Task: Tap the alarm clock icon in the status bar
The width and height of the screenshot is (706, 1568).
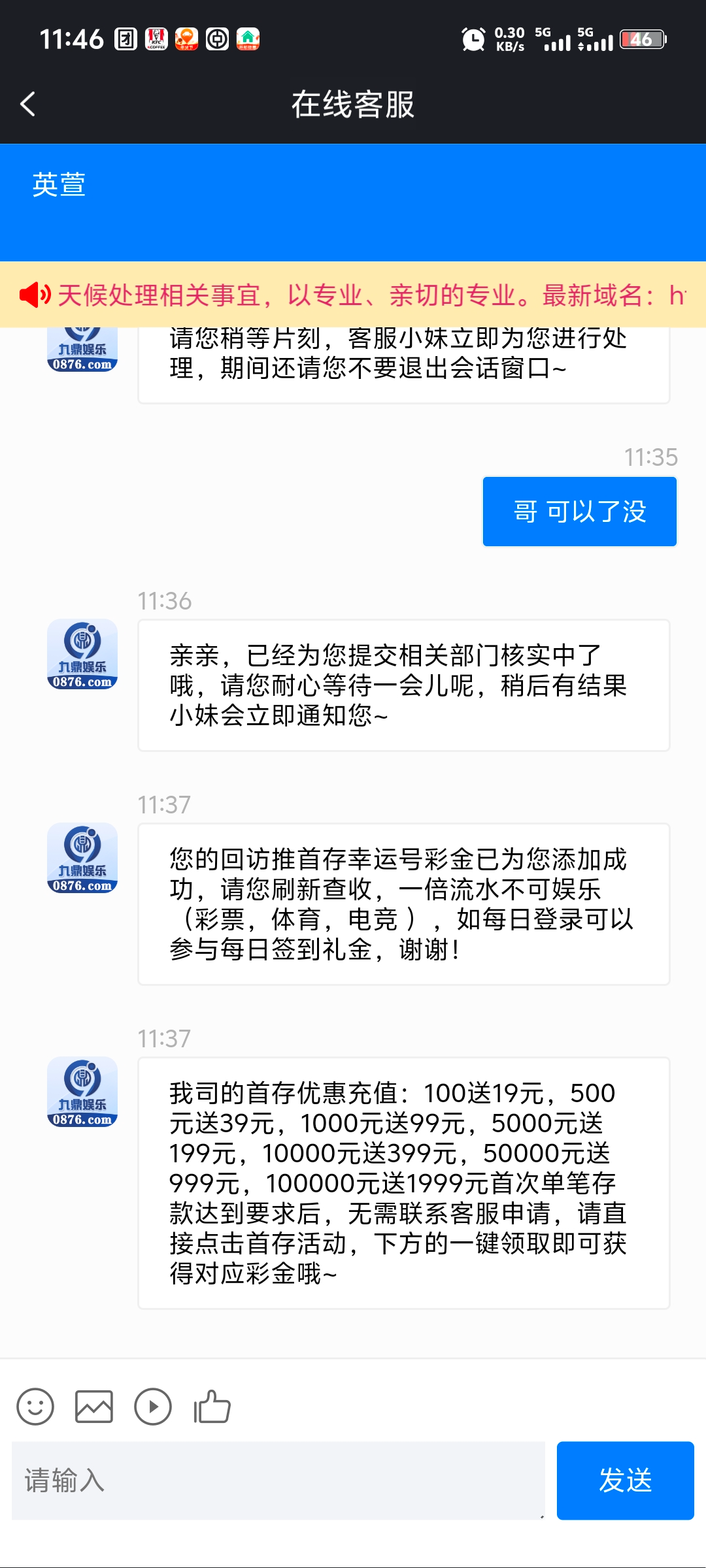Action: pos(473,39)
